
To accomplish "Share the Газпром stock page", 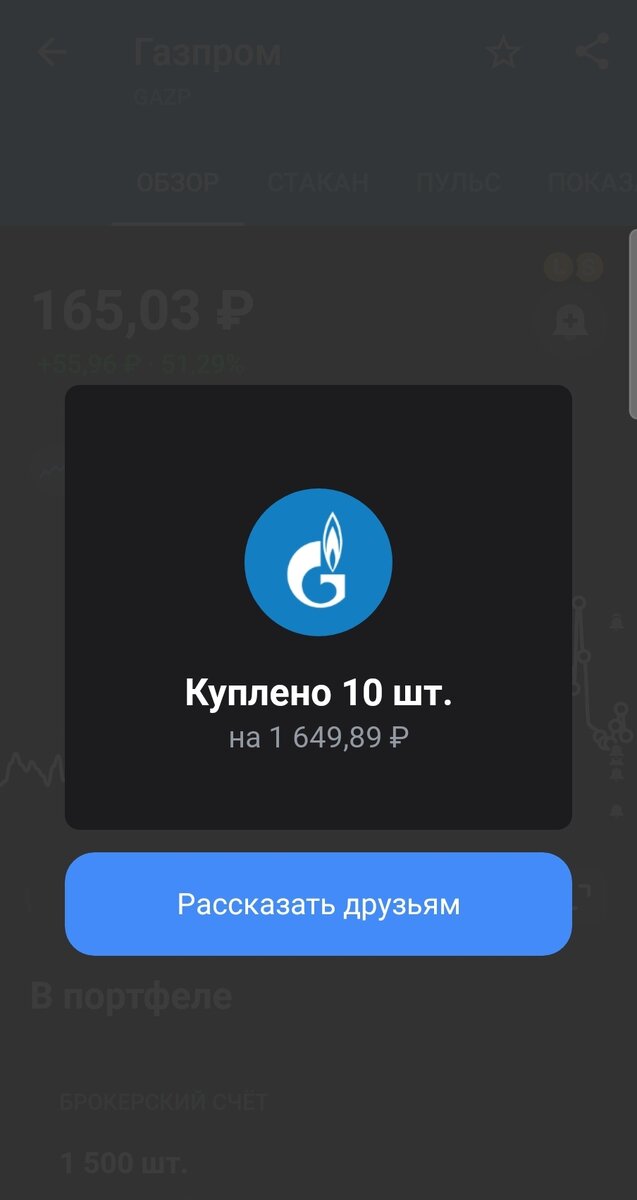I will point(592,53).
